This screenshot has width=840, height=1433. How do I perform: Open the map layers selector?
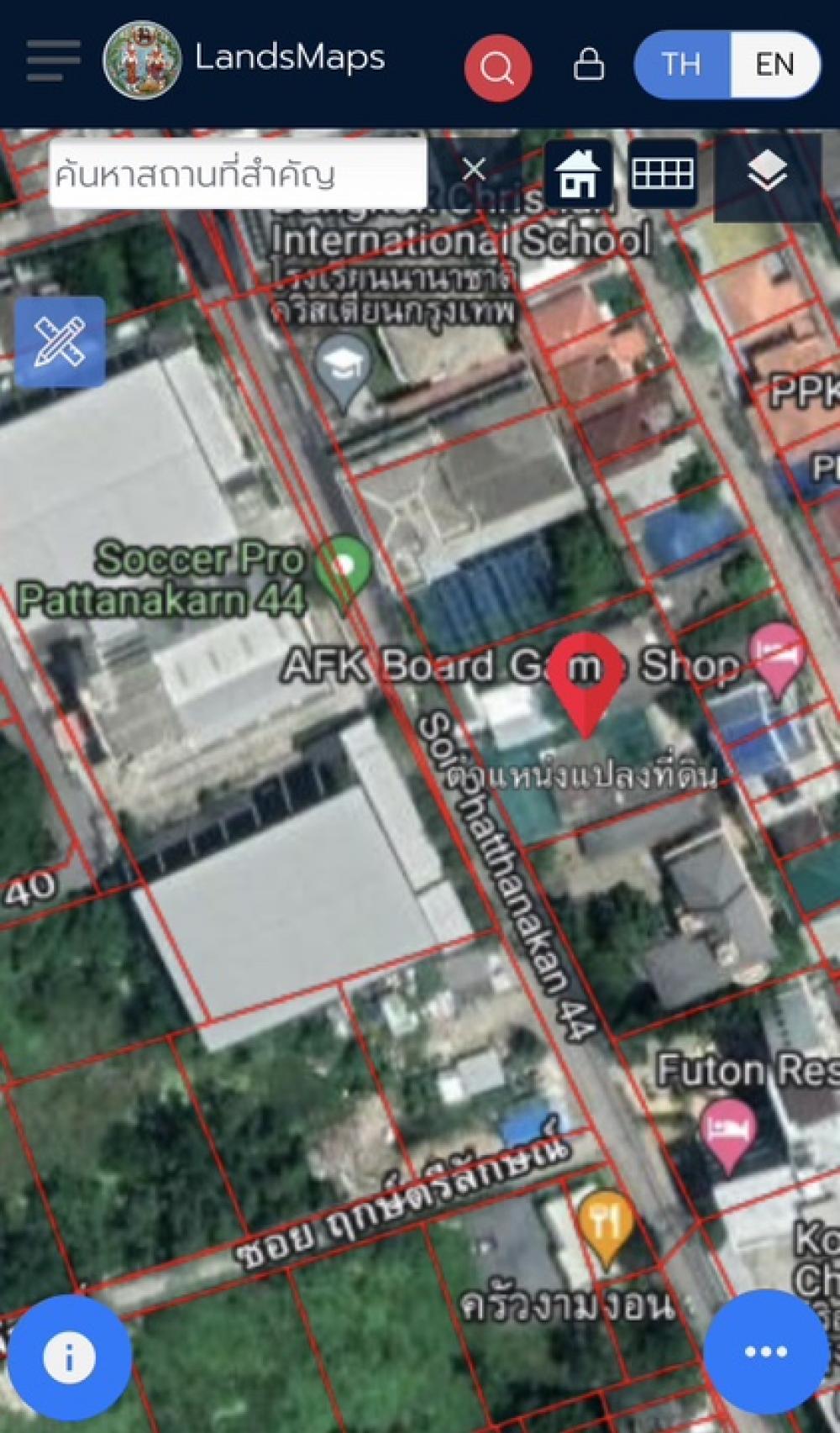pos(767,174)
